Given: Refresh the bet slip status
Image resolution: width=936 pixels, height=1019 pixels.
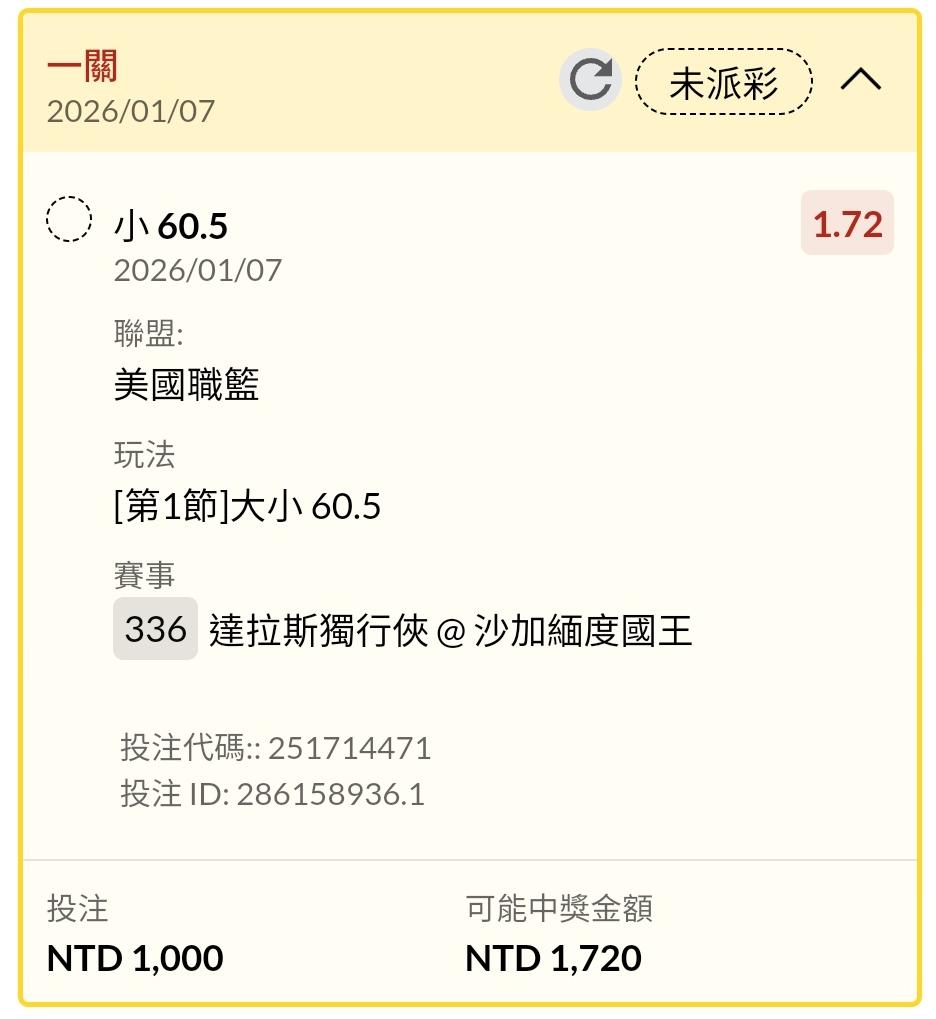Looking at the screenshot, I should click(590, 81).
